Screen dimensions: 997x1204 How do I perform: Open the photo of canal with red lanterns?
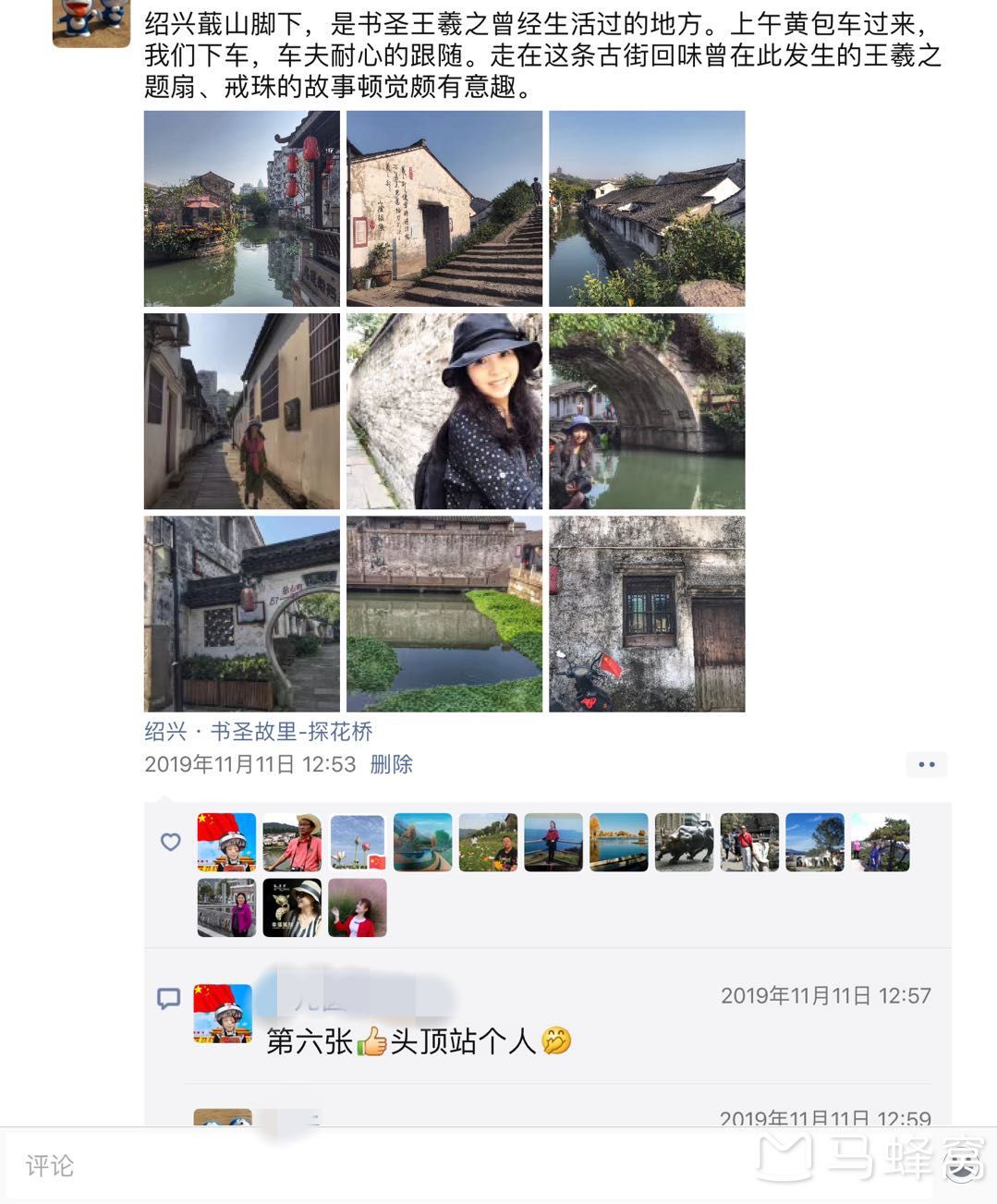[x=241, y=208]
